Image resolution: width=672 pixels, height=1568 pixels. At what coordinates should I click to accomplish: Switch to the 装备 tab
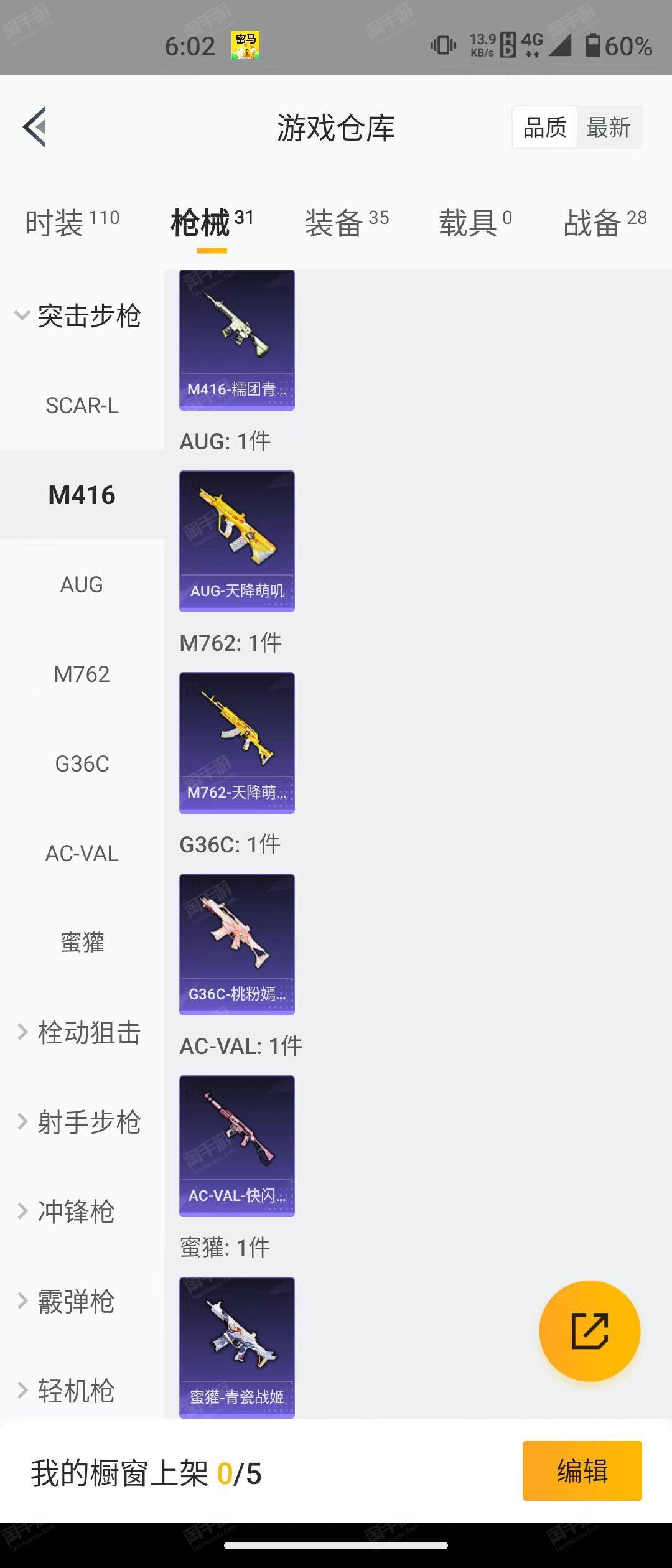[x=347, y=223]
